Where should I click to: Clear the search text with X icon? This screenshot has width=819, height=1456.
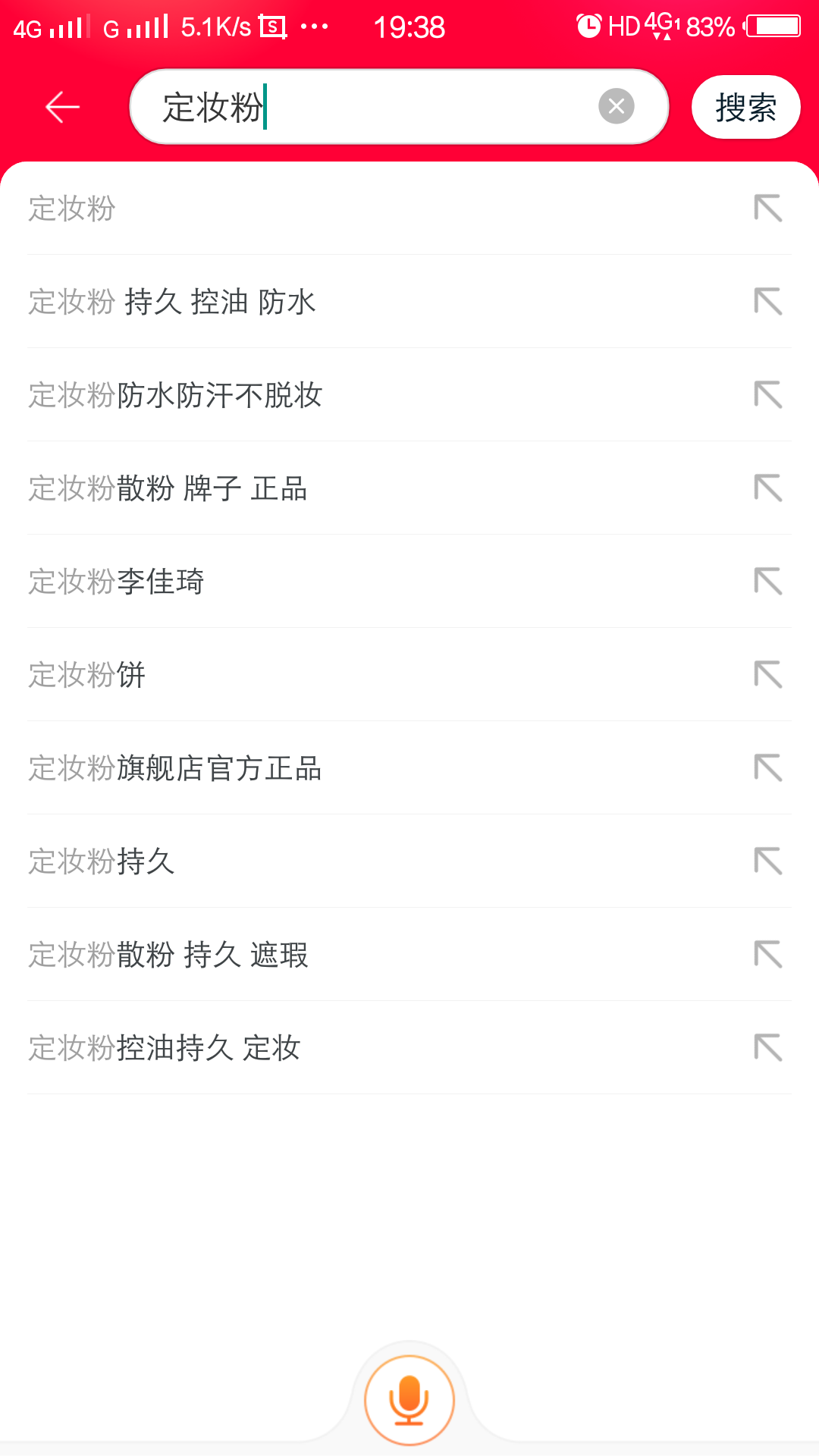(x=617, y=106)
